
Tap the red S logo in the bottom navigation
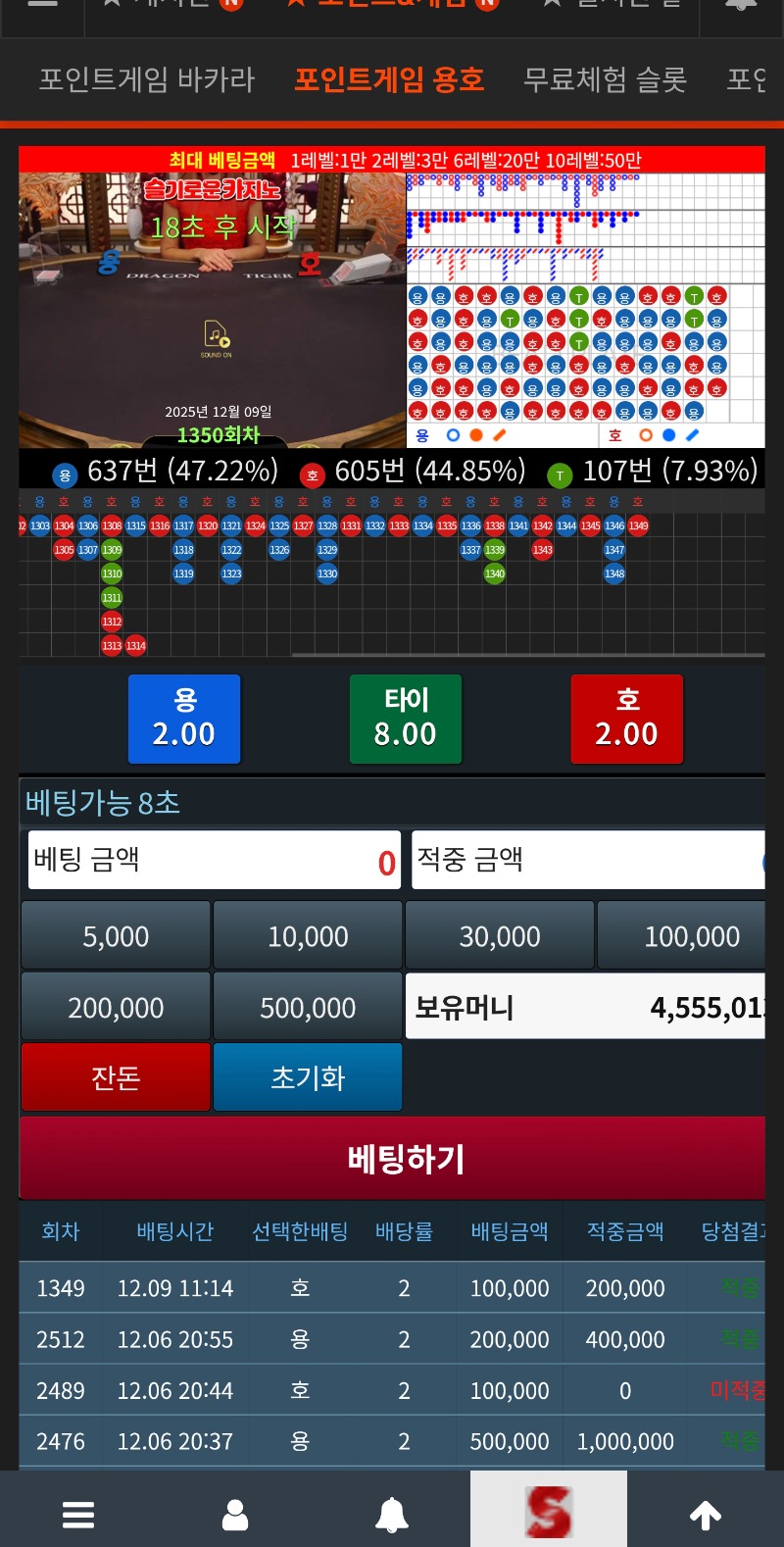[549, 1510]
